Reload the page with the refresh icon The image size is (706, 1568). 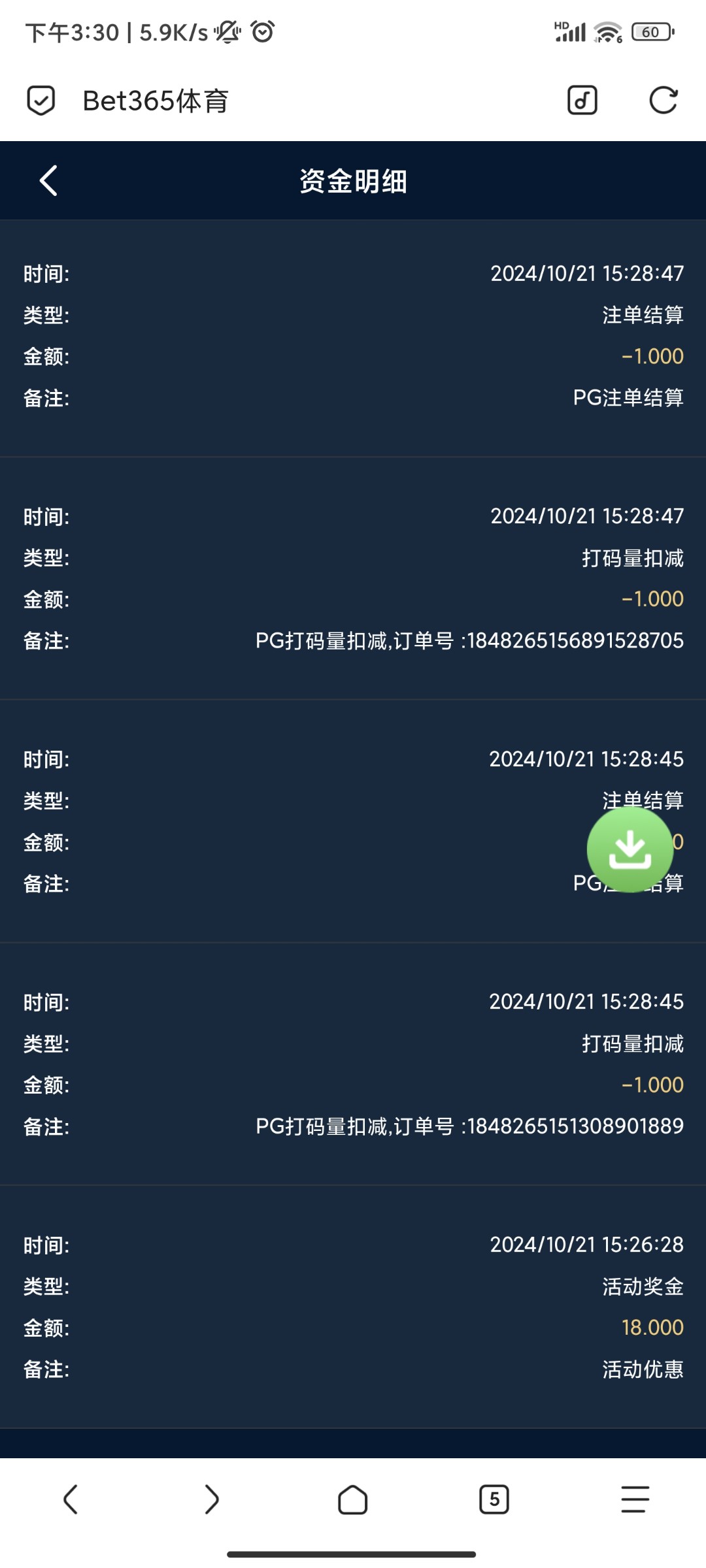click(663, 101)
